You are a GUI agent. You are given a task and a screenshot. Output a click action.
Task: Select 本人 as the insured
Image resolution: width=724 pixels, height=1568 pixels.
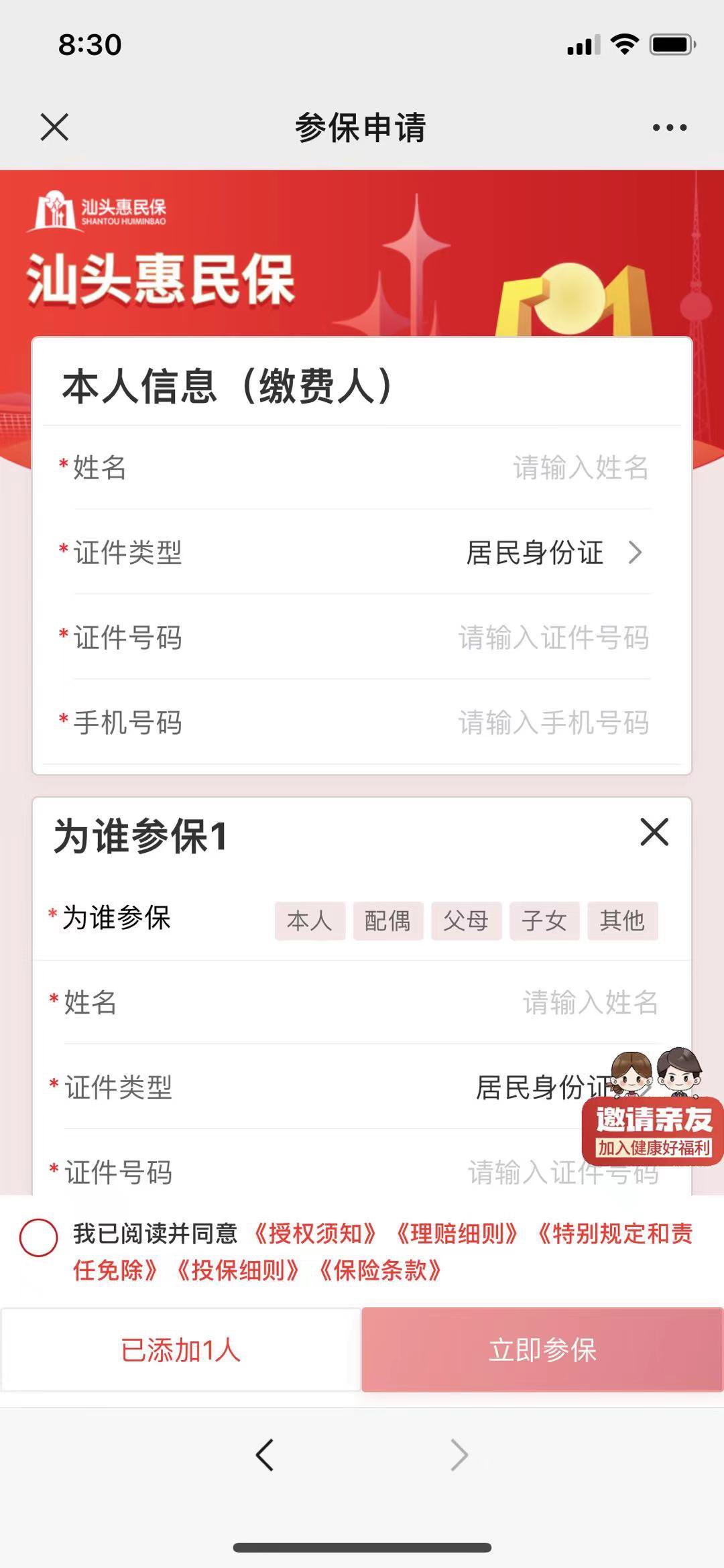click(x=310, y=920)
